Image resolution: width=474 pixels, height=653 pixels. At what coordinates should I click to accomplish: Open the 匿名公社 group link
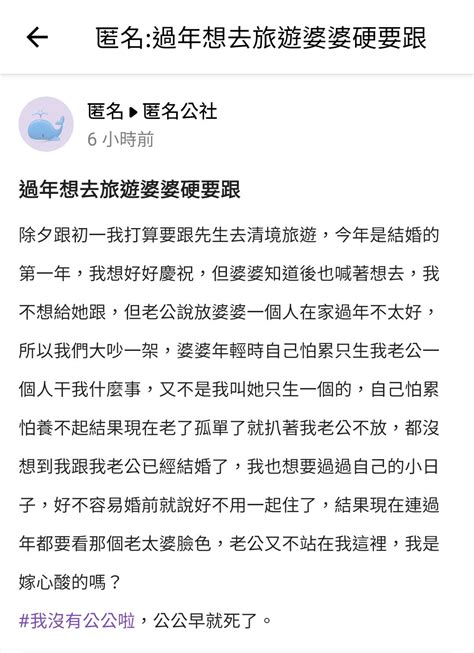click(x=180, y=112)
